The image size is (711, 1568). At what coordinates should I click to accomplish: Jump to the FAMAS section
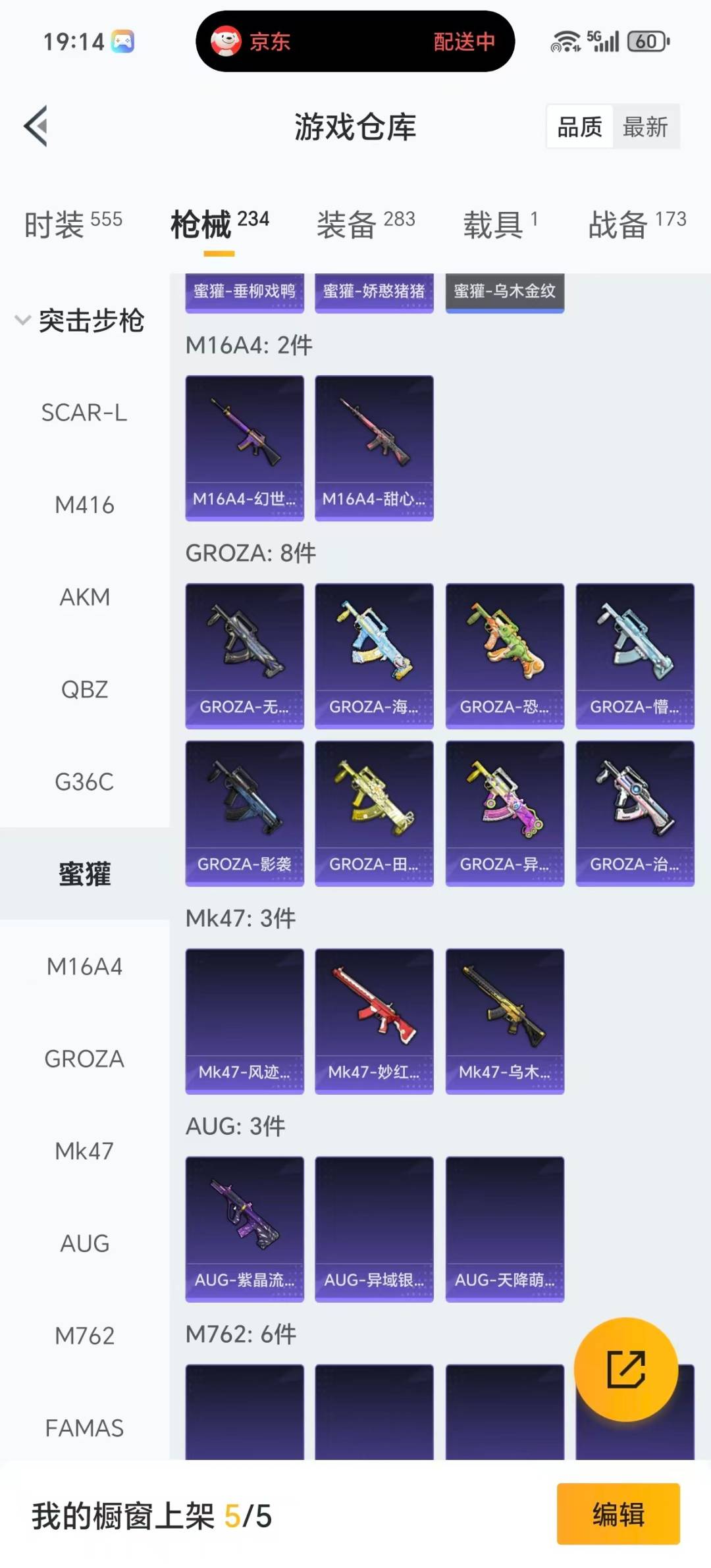(84, 1428)
